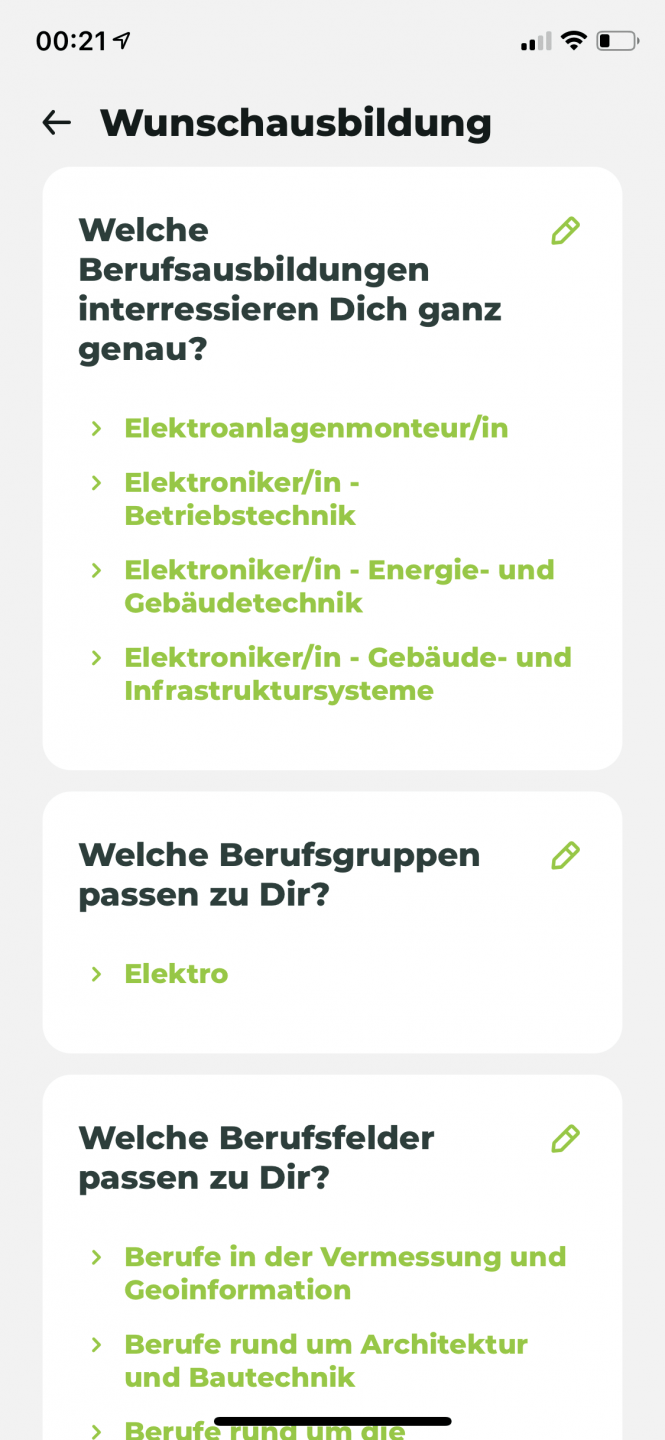Open Berufe in der Vermessung und Geoinformation
Screen dimensions: 665x1440
tap(344, 1273)
